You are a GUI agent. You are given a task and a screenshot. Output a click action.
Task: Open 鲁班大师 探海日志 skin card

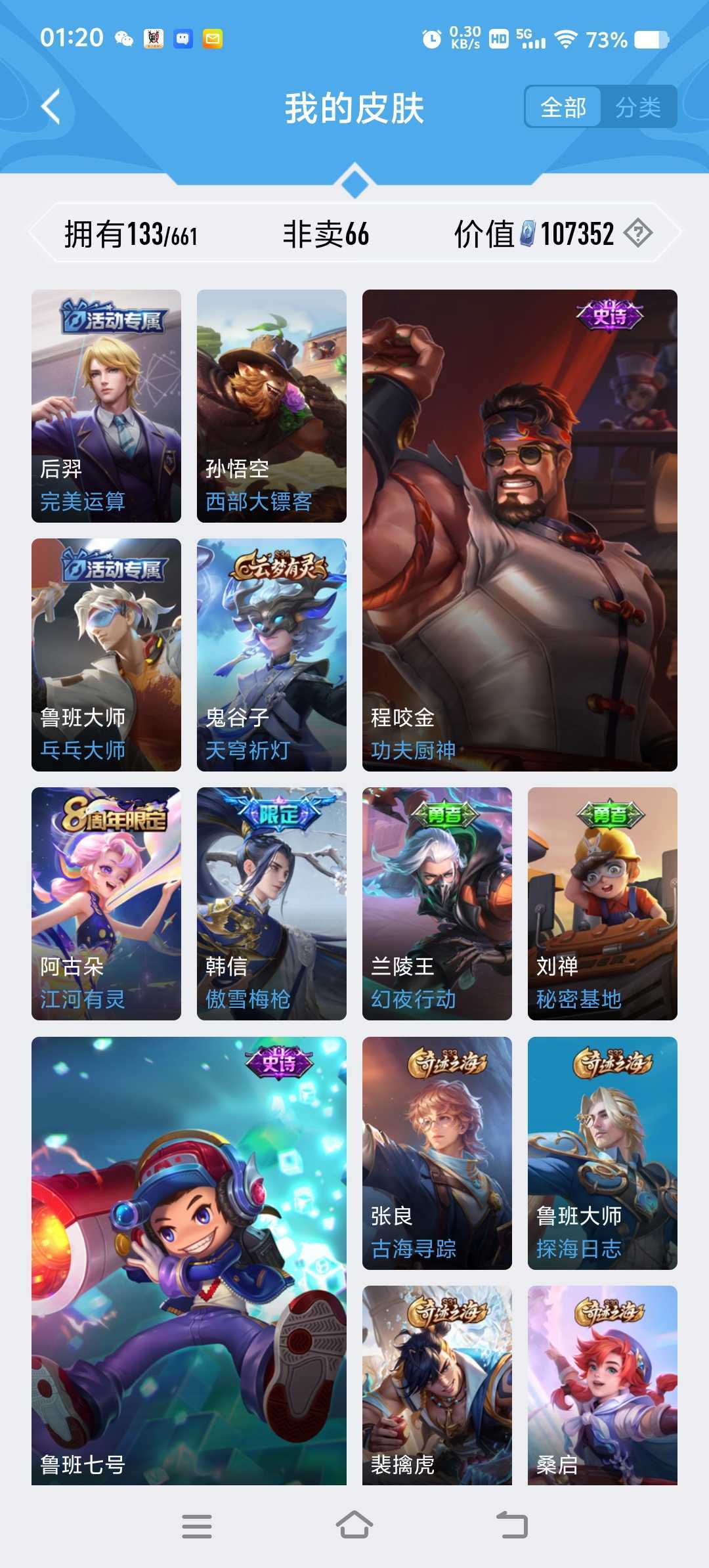603,1153
